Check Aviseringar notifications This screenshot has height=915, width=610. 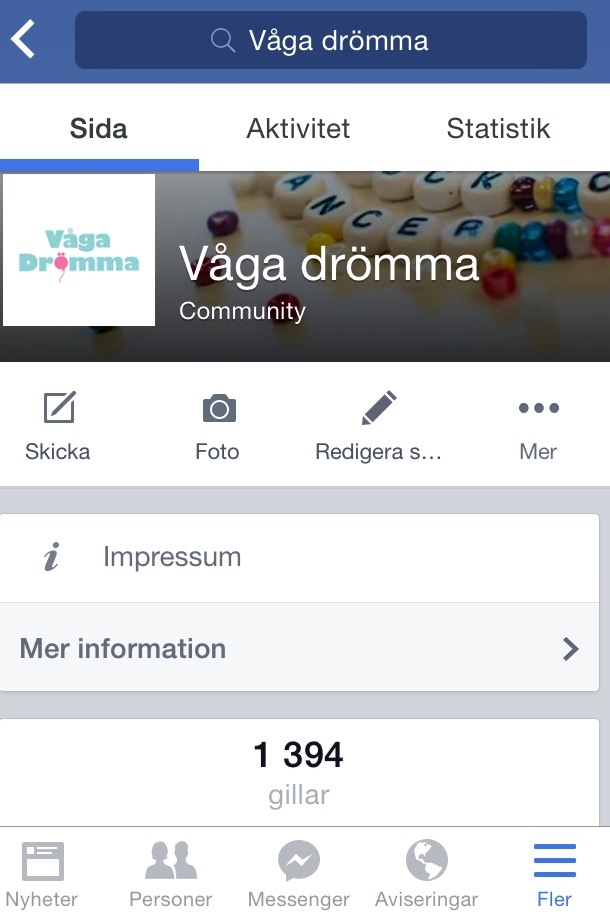[x=427, y=872]
